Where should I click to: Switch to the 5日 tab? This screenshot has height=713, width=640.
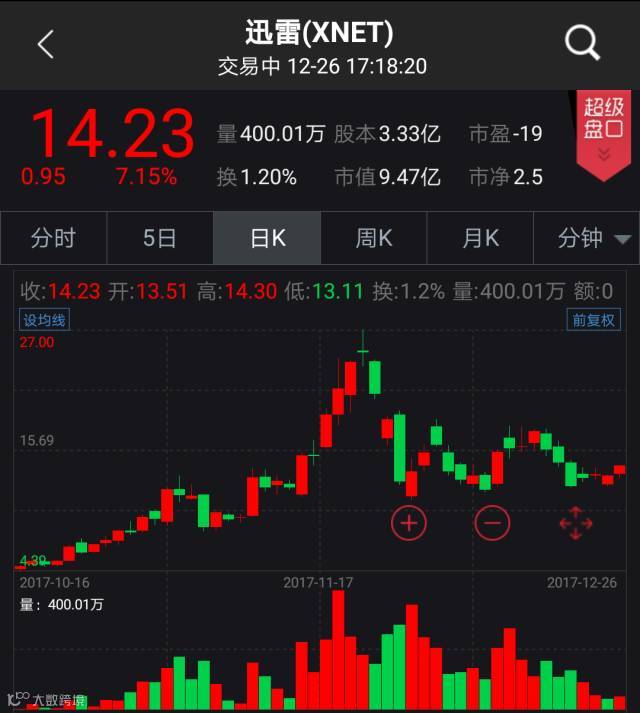pos(160,238)
